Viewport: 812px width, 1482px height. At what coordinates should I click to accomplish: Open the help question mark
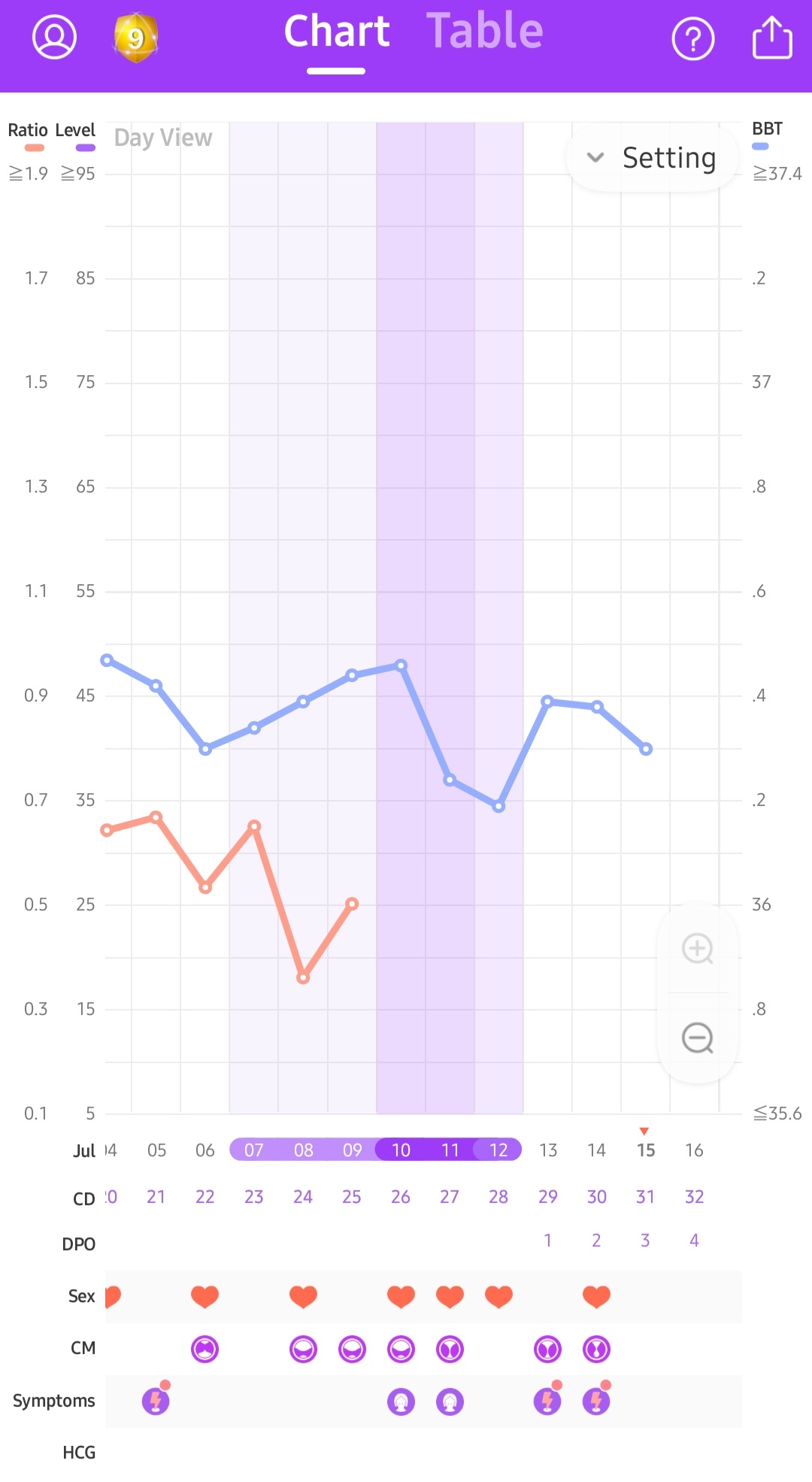click(692, 39)
